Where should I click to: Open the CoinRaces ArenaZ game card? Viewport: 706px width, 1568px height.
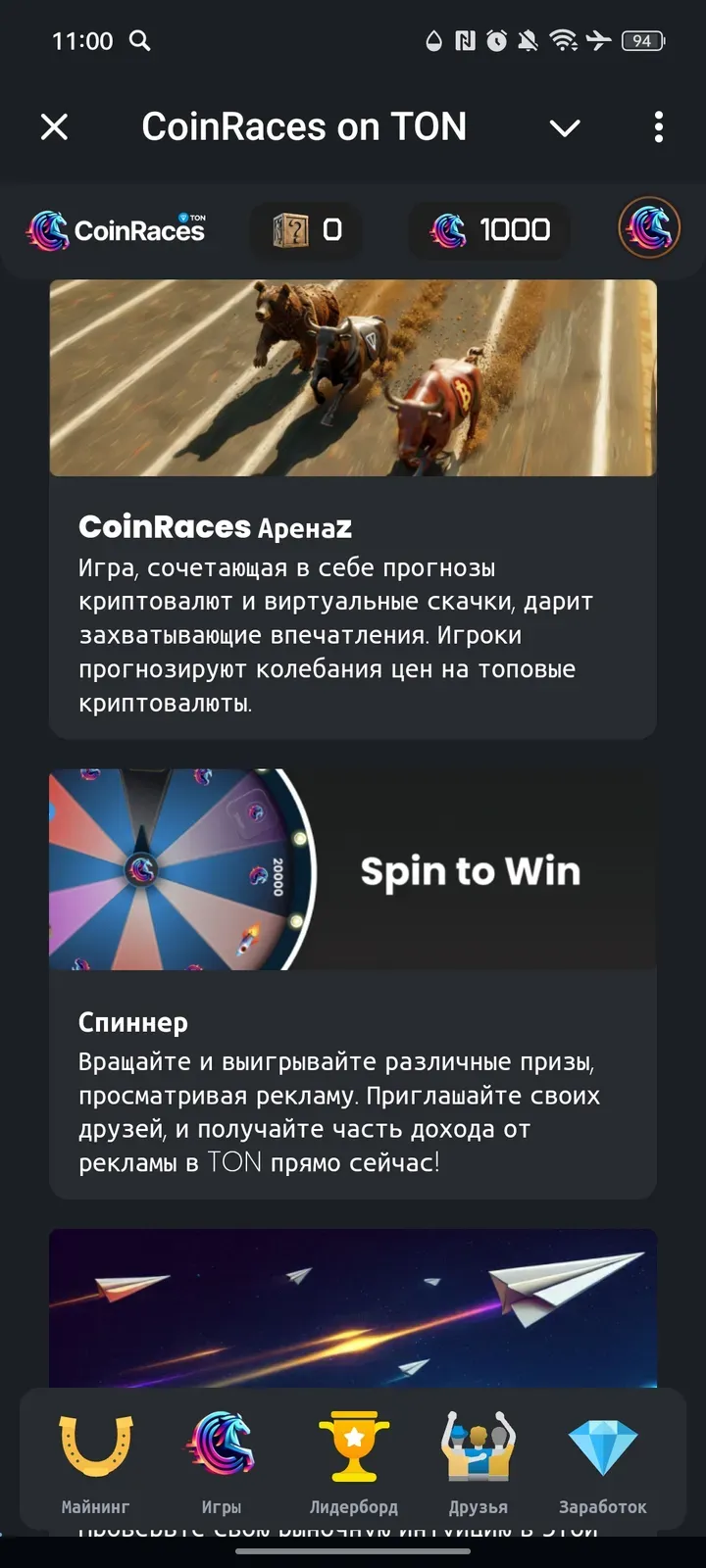(x=353, y=510)
